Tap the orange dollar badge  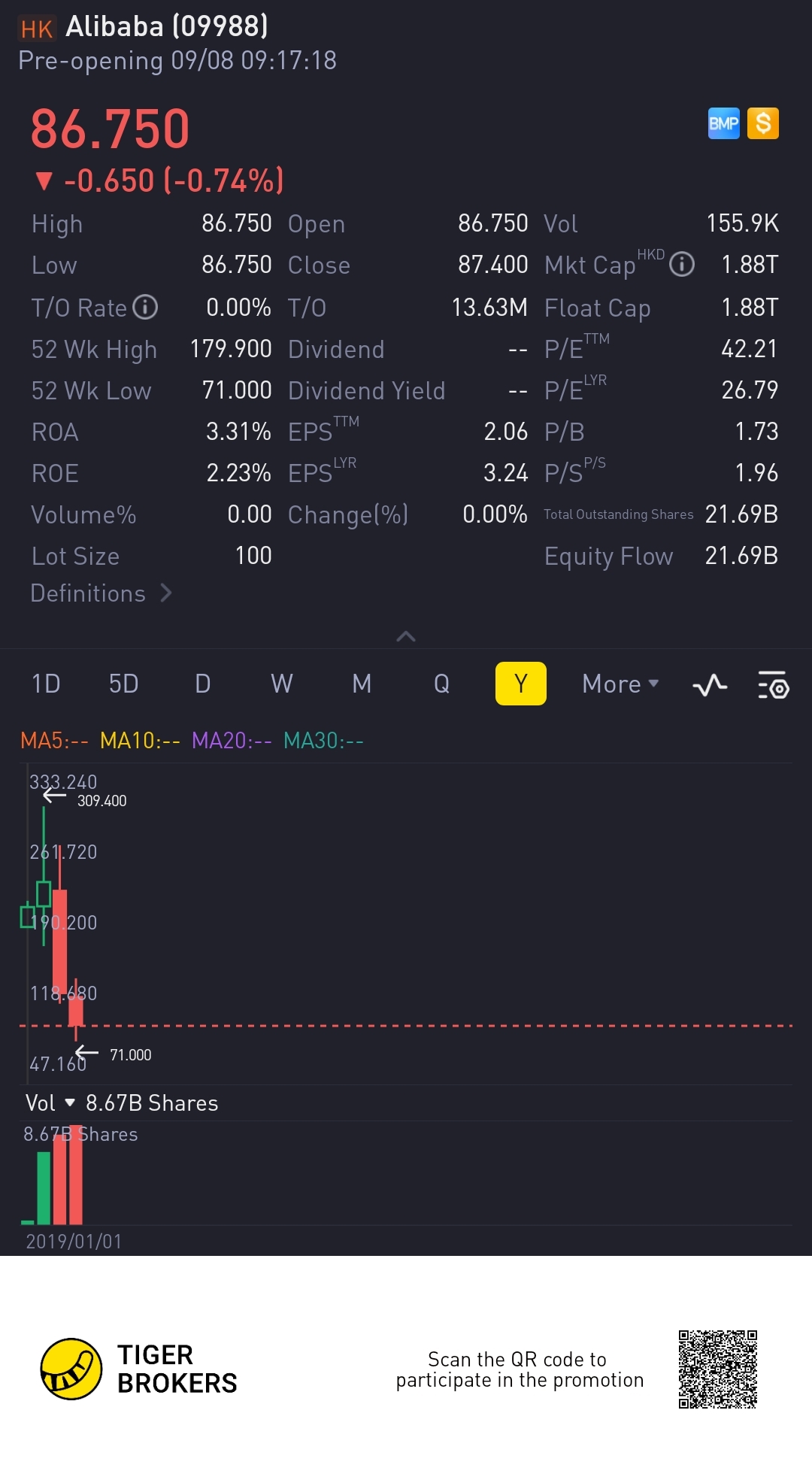tap(763, 123)
